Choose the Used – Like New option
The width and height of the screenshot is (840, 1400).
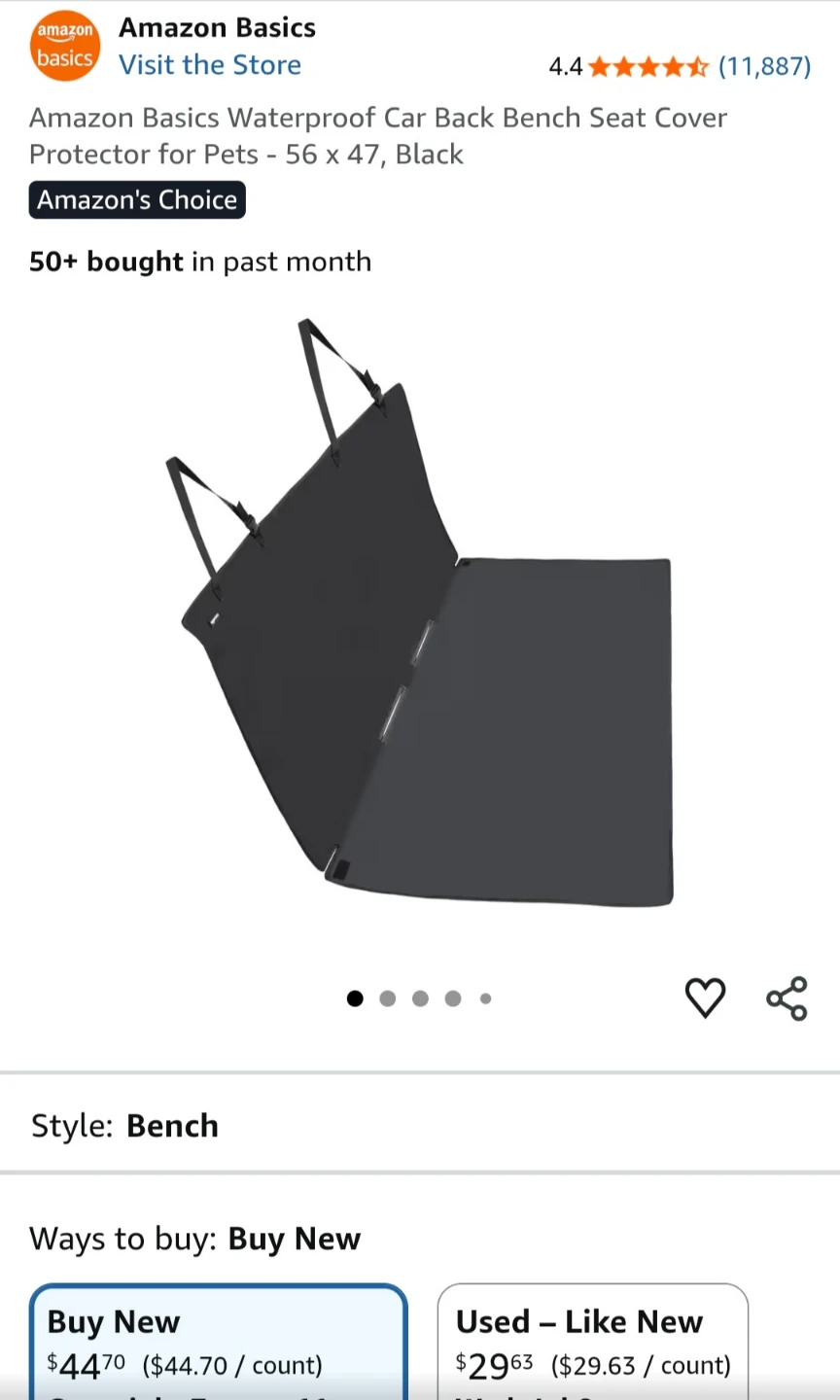pos(593,1342)
